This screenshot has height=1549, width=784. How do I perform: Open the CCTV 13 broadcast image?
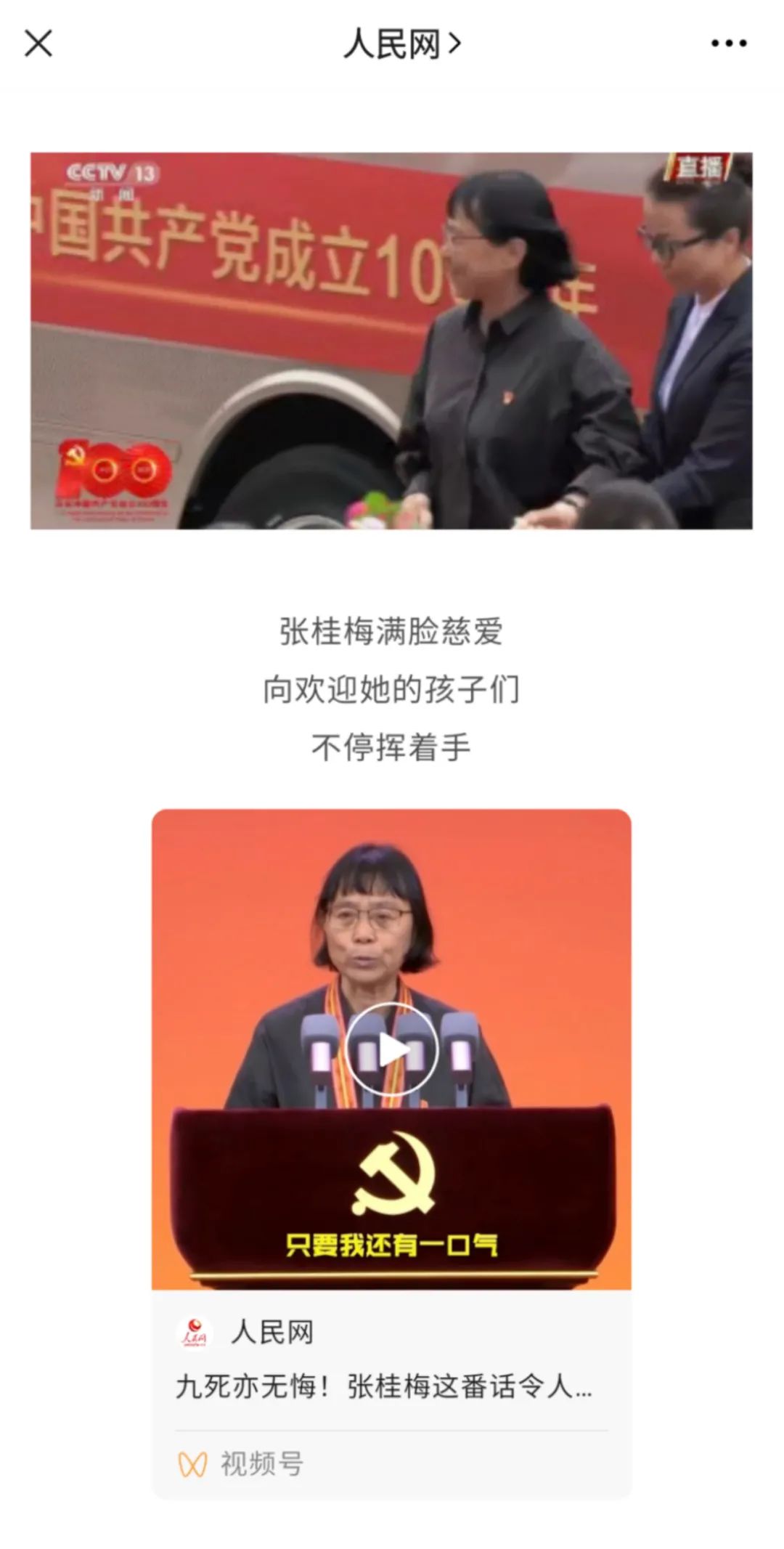click(x=391, y=341)
